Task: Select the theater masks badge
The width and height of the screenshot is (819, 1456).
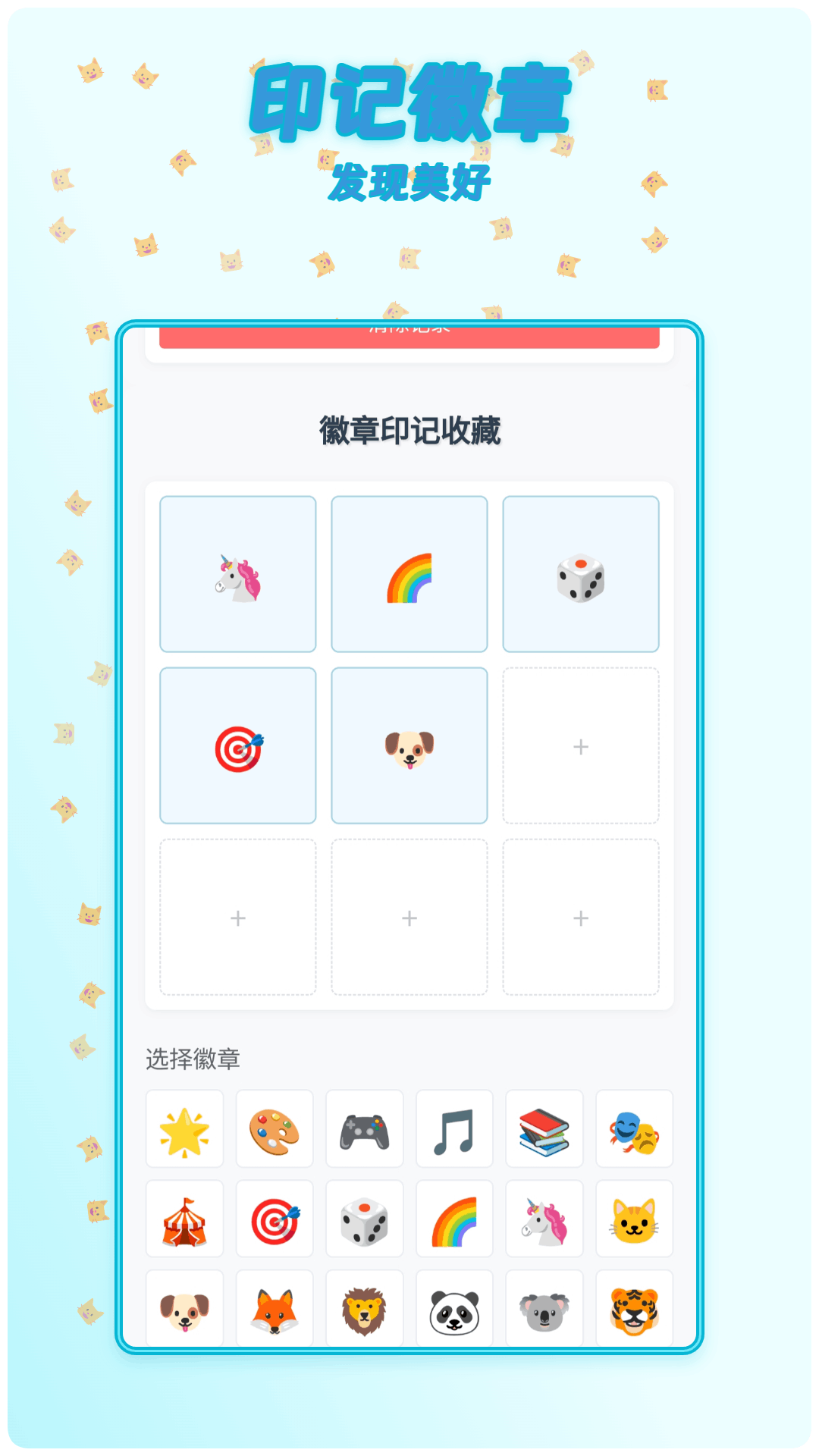Action: click(x=634, y=1130)
